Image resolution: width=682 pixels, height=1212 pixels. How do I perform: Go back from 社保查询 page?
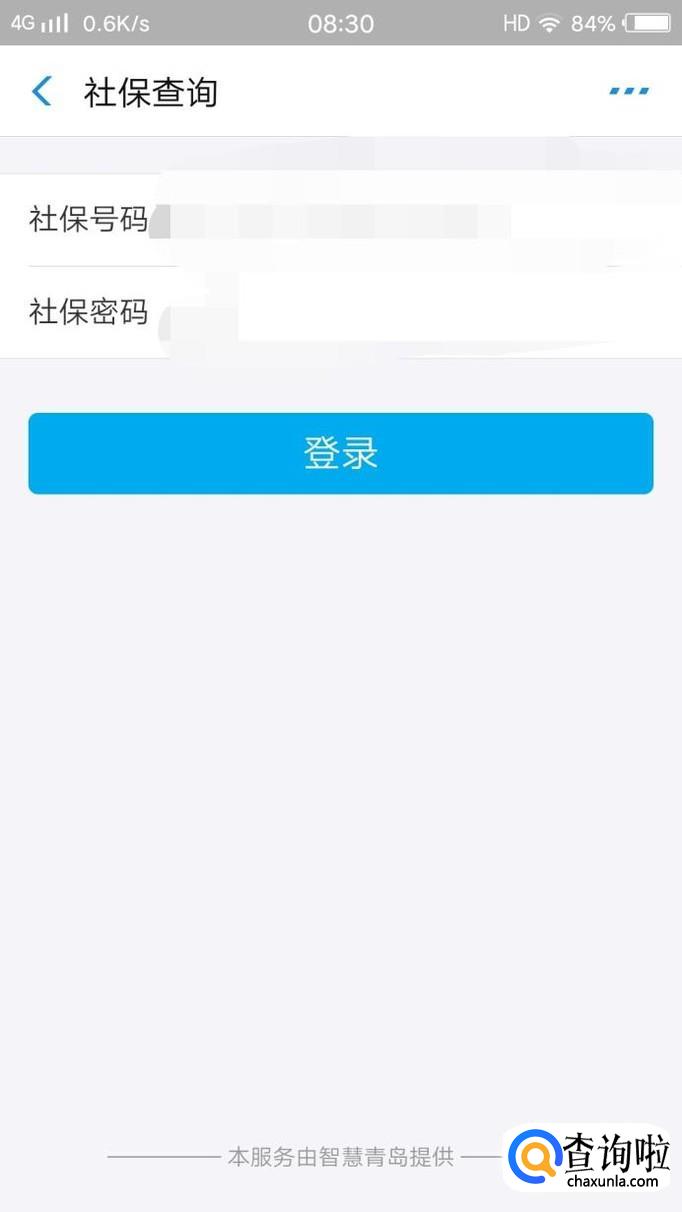[x=41, y=92]
